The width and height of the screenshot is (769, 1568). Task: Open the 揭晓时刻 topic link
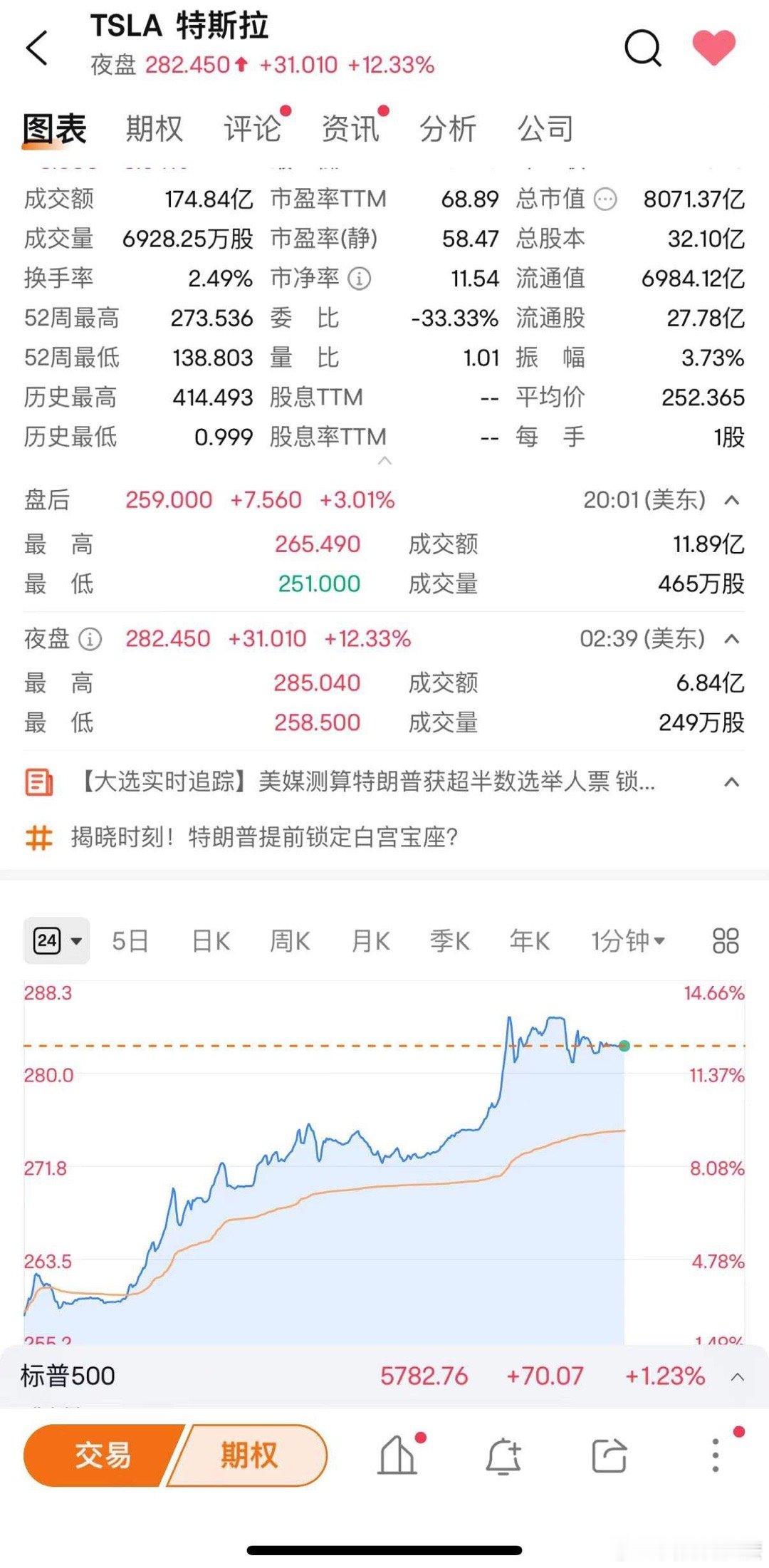tap(264, 837)
